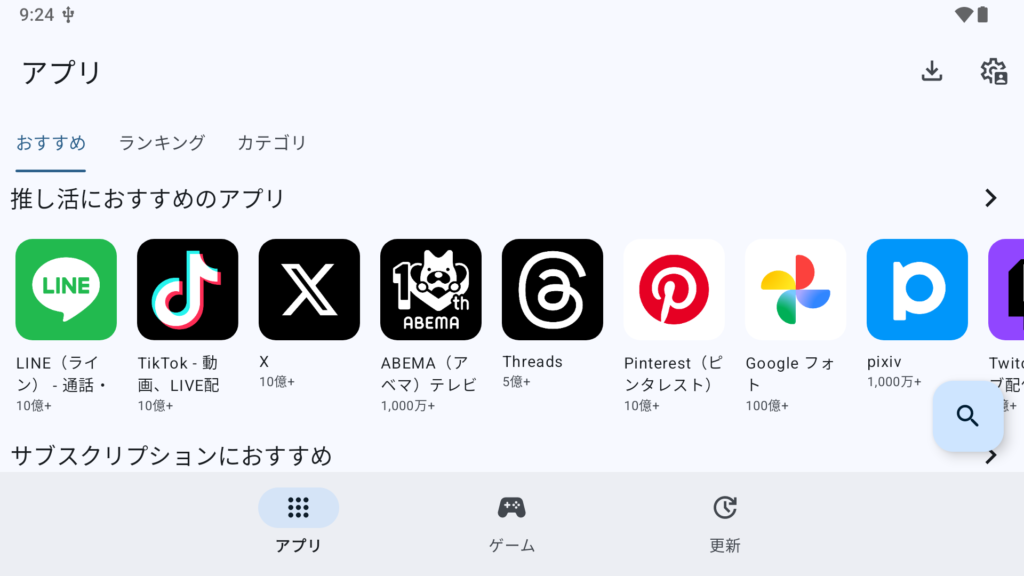Screen dimensions: 1024x576
Task: Open the downloads icon in top bar
Action: 931,71
